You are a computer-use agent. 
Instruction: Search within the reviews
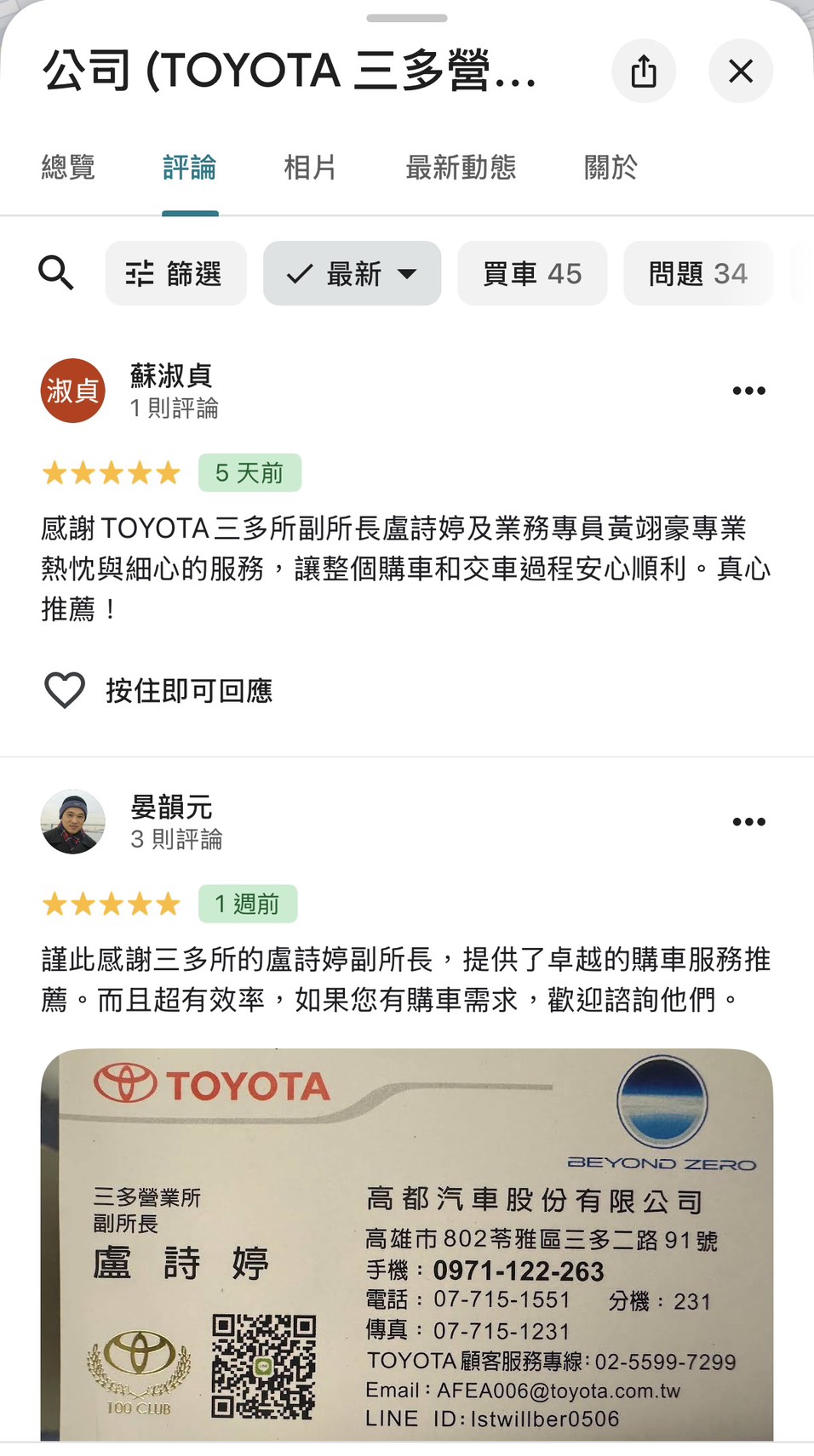56,273
